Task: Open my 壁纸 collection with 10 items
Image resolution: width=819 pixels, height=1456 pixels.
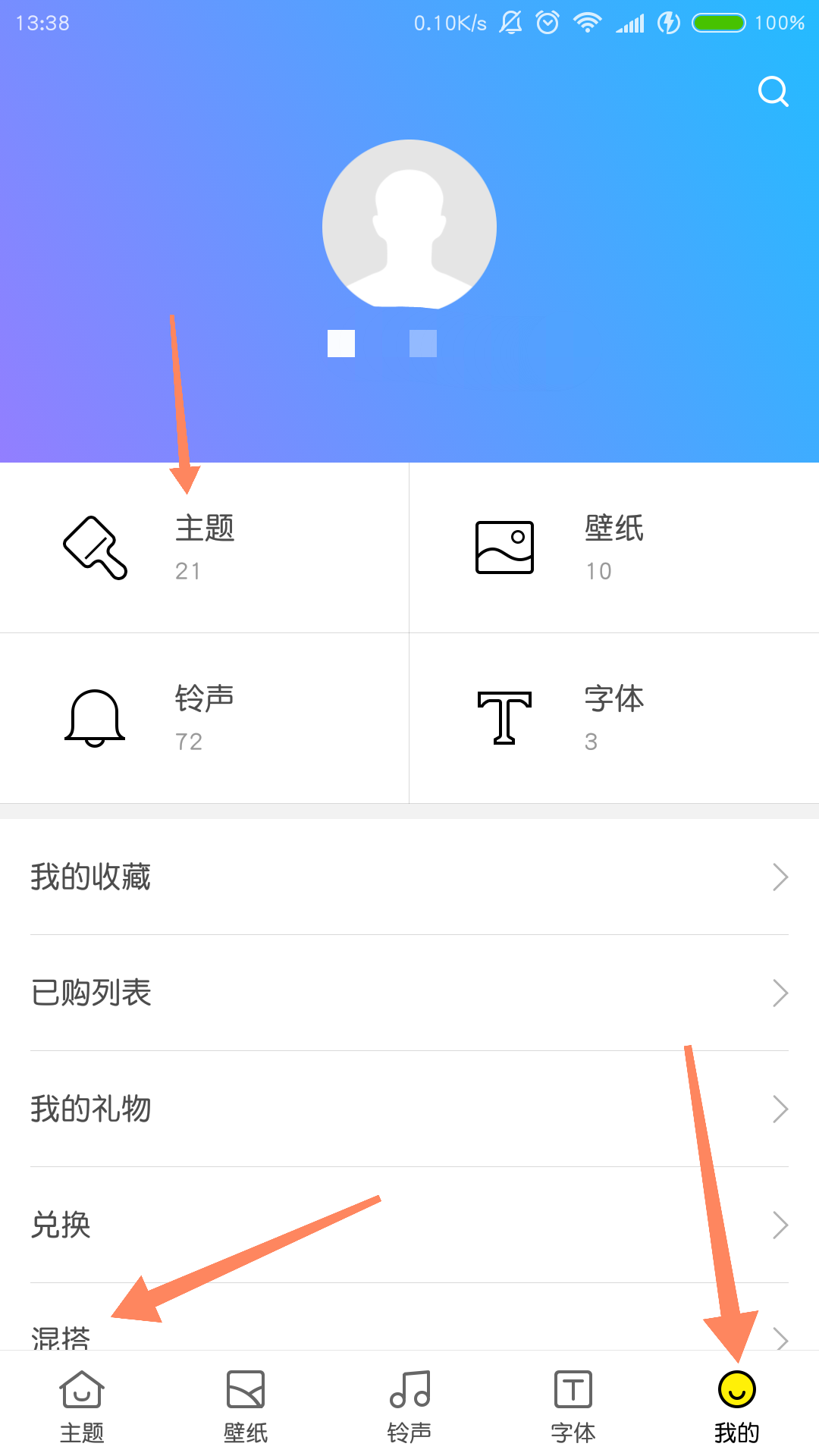Action: pyautogui.click(x=614, y=548)
